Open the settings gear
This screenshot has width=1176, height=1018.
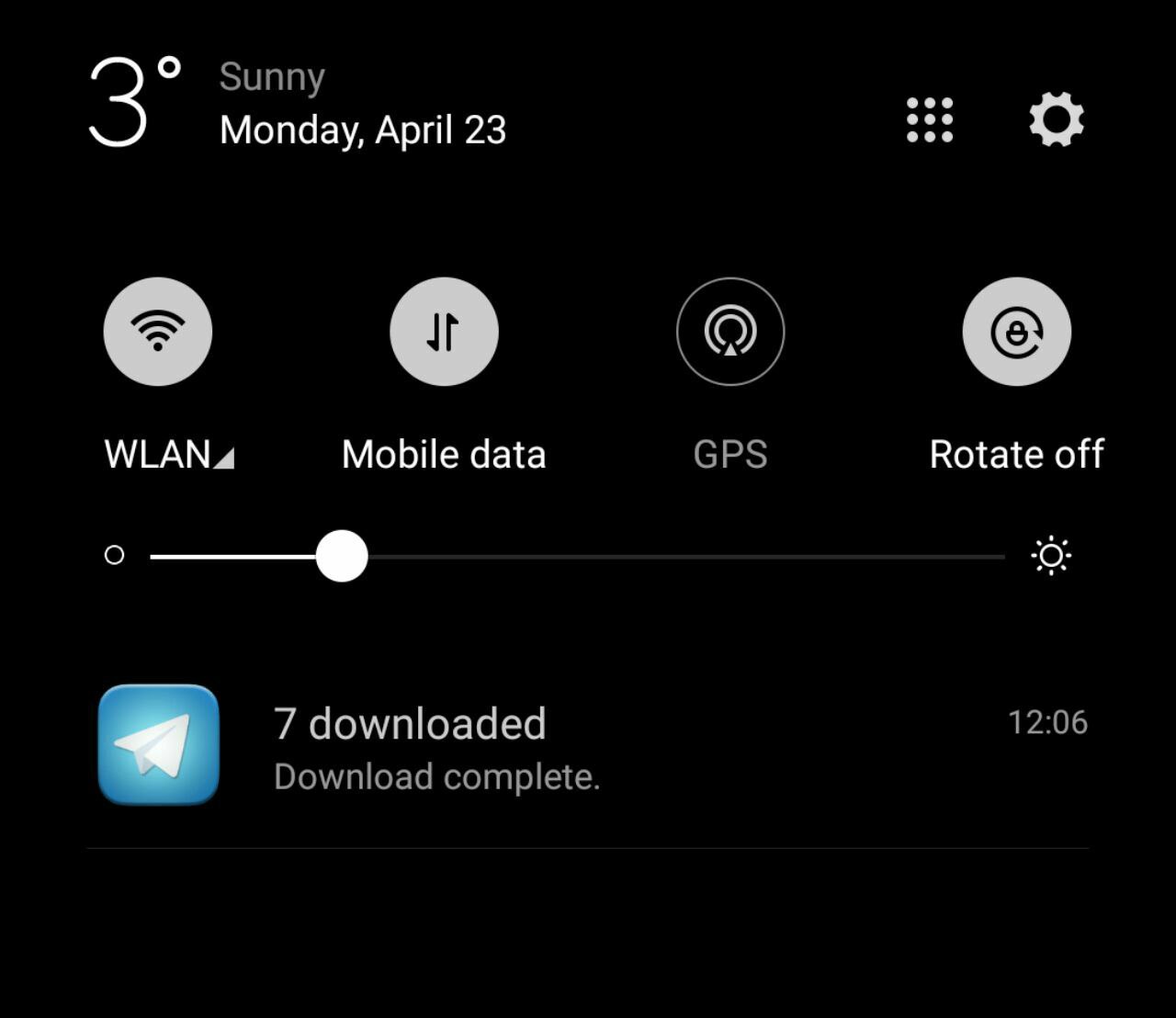click(x=1056, y=119)
